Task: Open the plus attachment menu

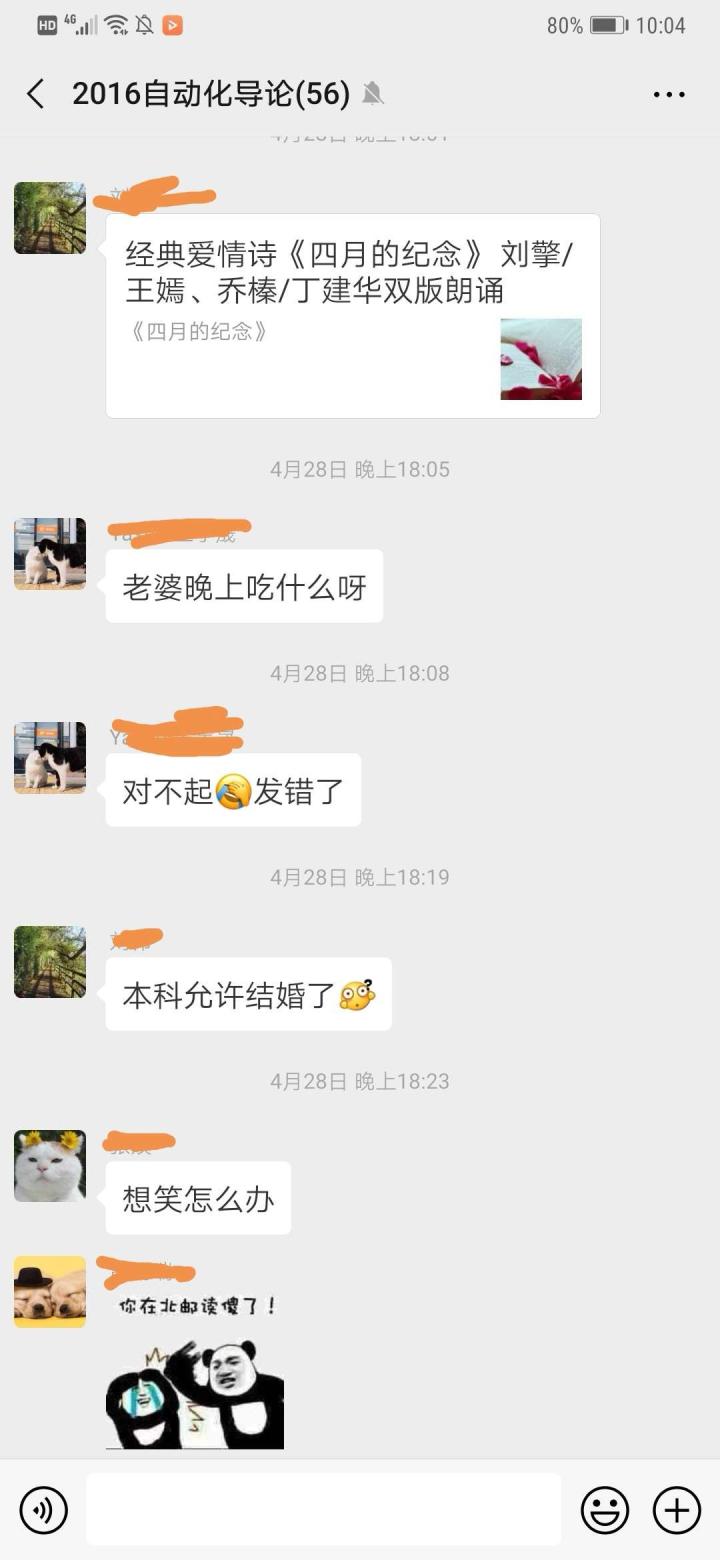Action: click(677, 1509)
